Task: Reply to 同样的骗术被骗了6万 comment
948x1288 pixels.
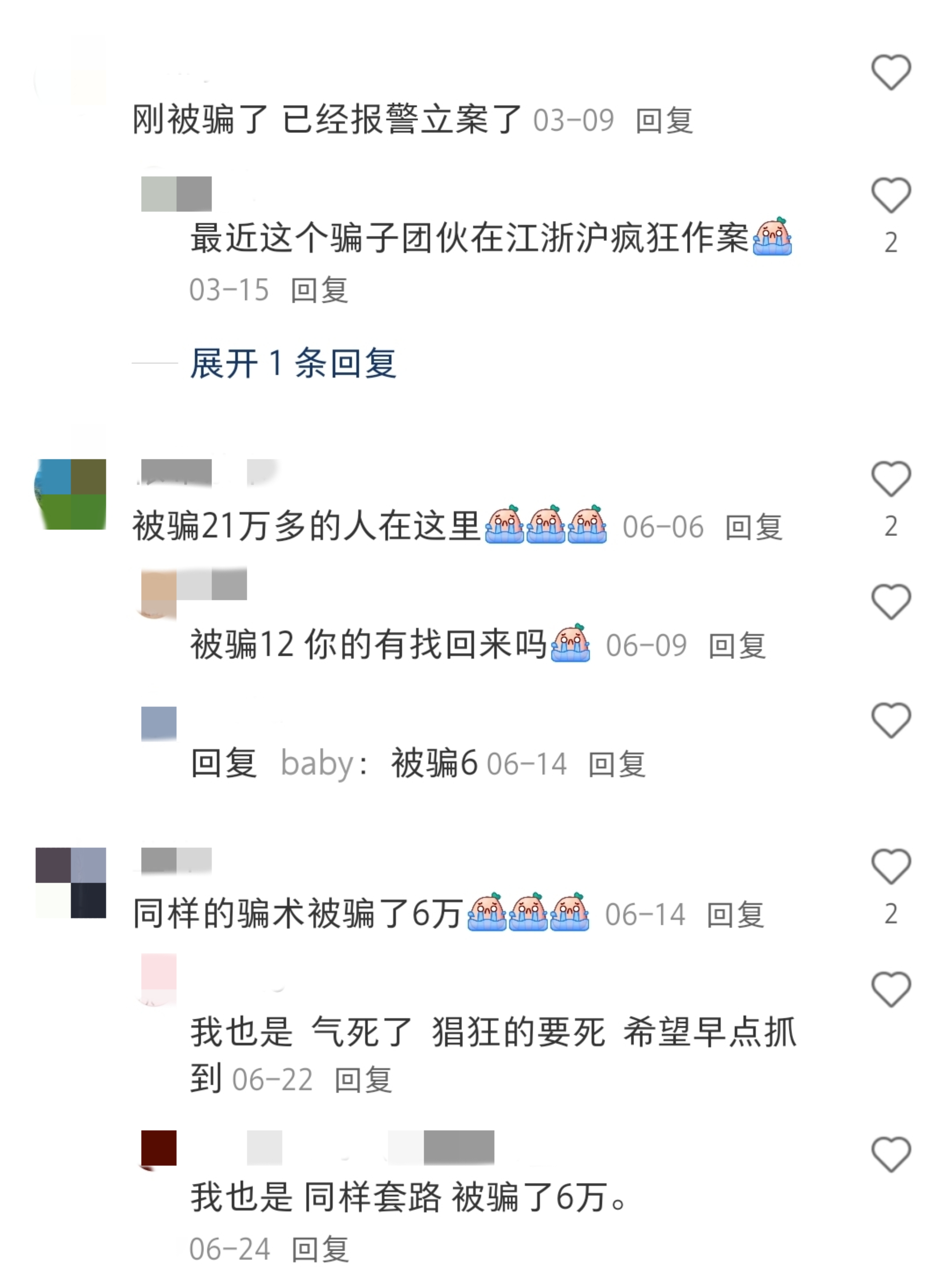Action: [735, 915]
